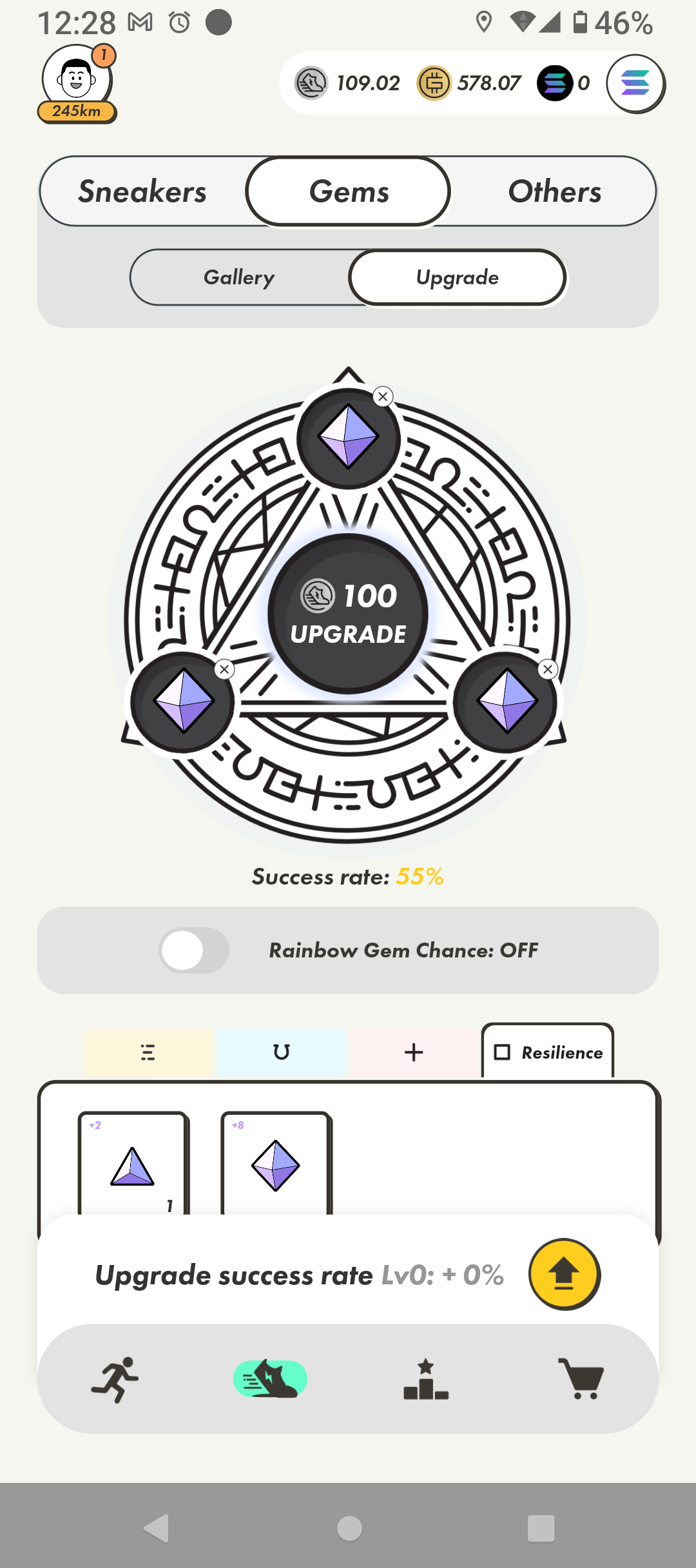Open the leaderboard tab

(425, 1380)
